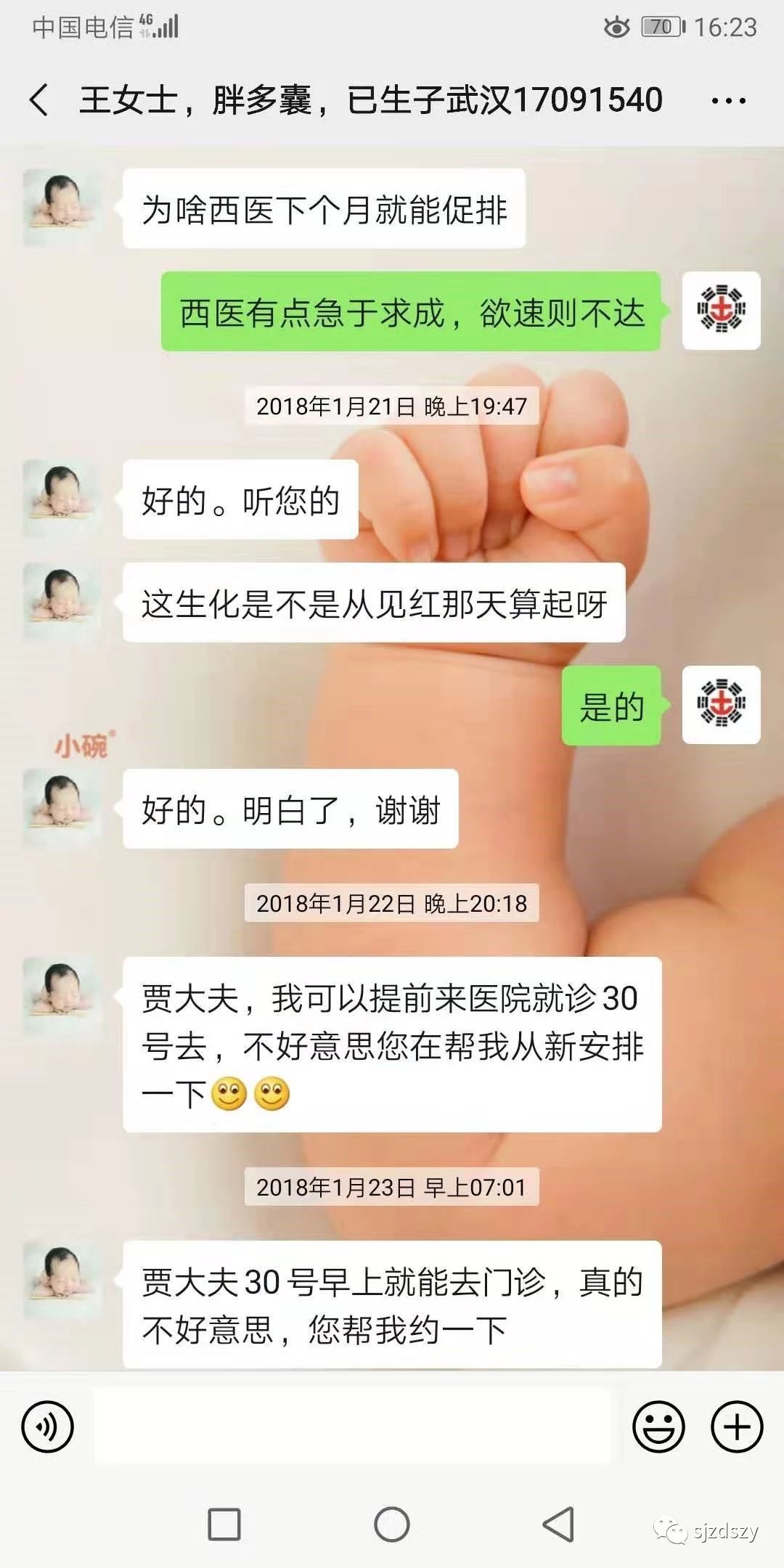Open profile of sender of 为啥西医下个月就能促排
Screen dimensions: 784x1568
[62, 208]
